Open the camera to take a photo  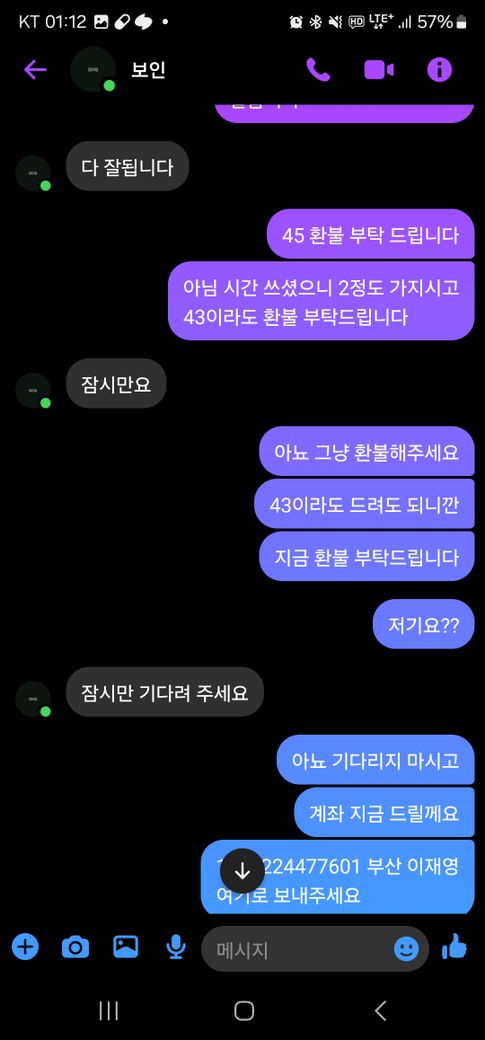(75, 947)
